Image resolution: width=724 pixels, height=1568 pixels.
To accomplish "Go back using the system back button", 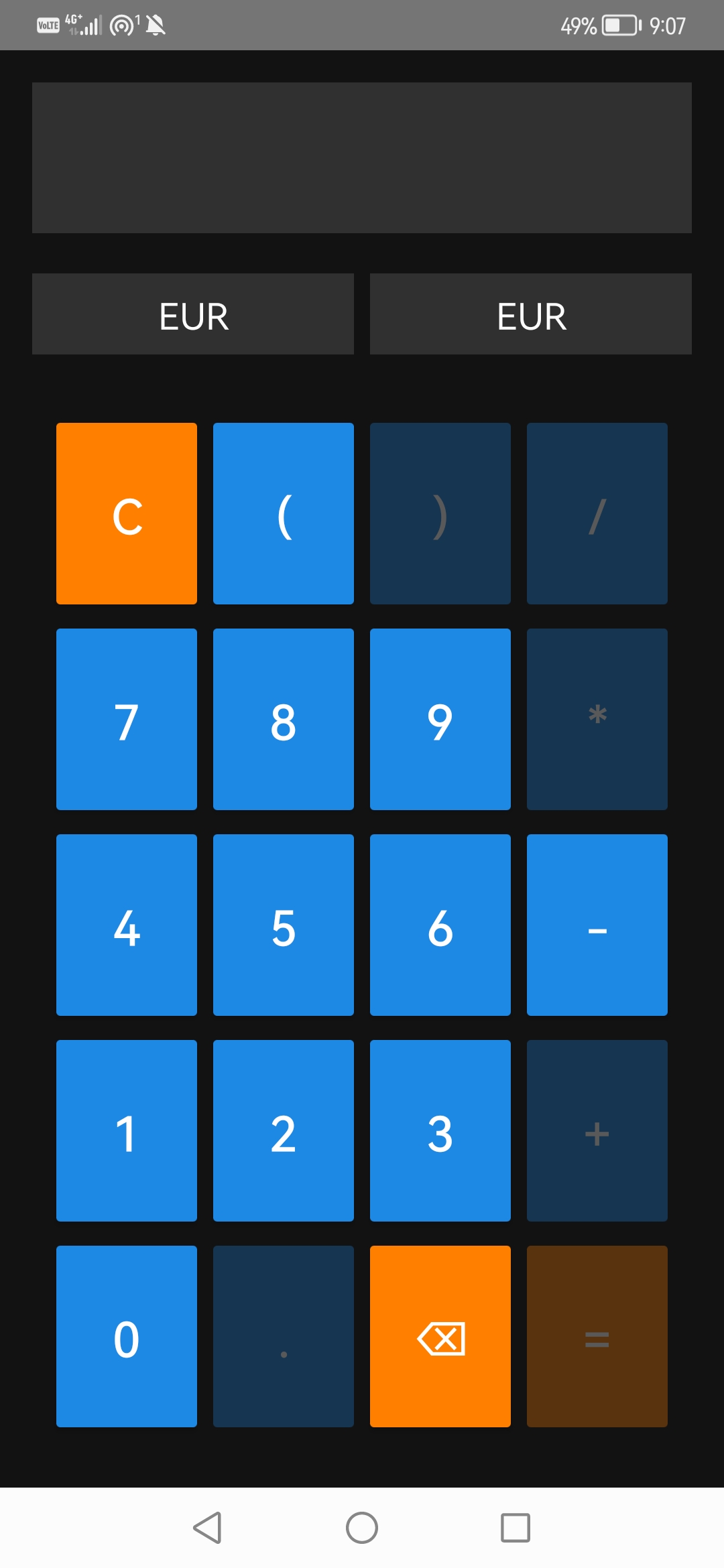I will tap(207, 1528).
